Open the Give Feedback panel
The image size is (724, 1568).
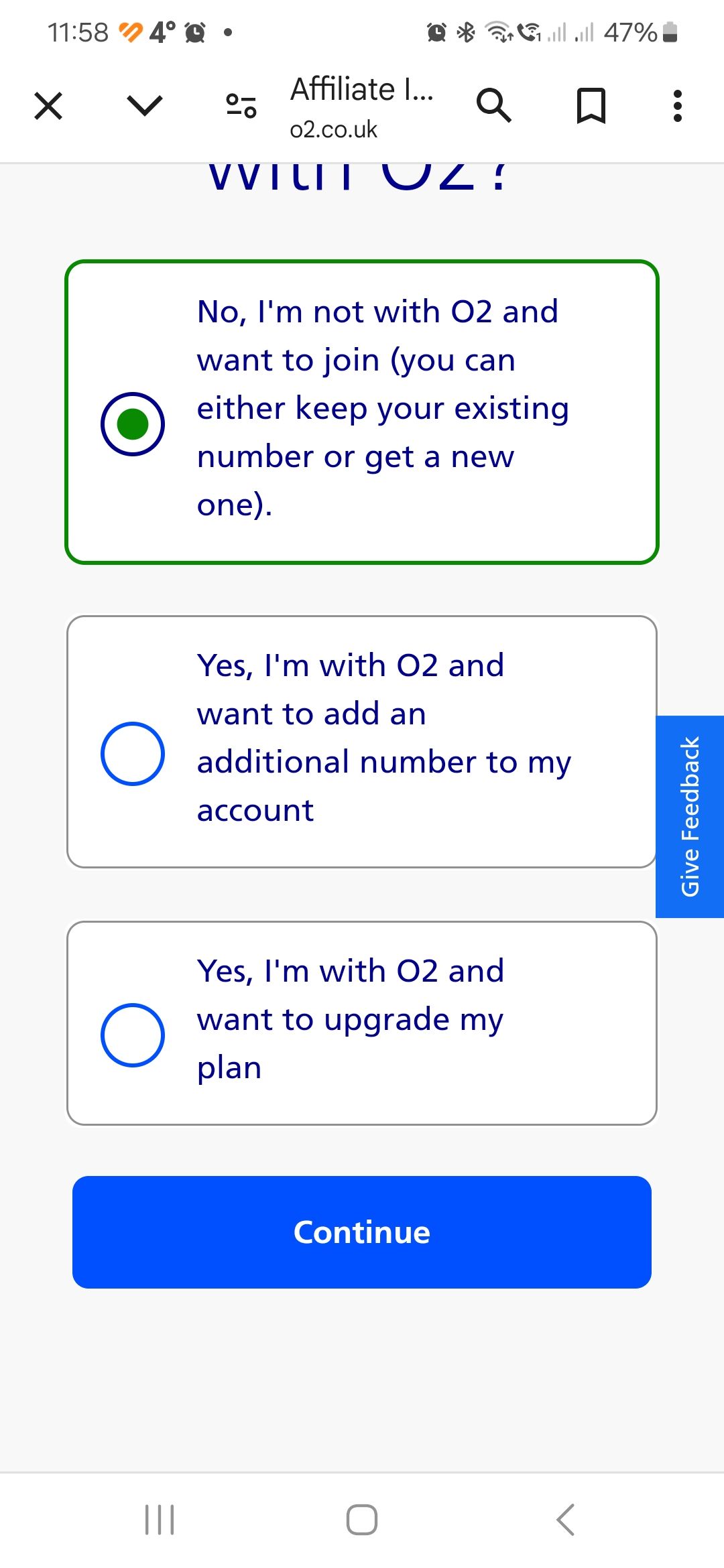[689, 818]
